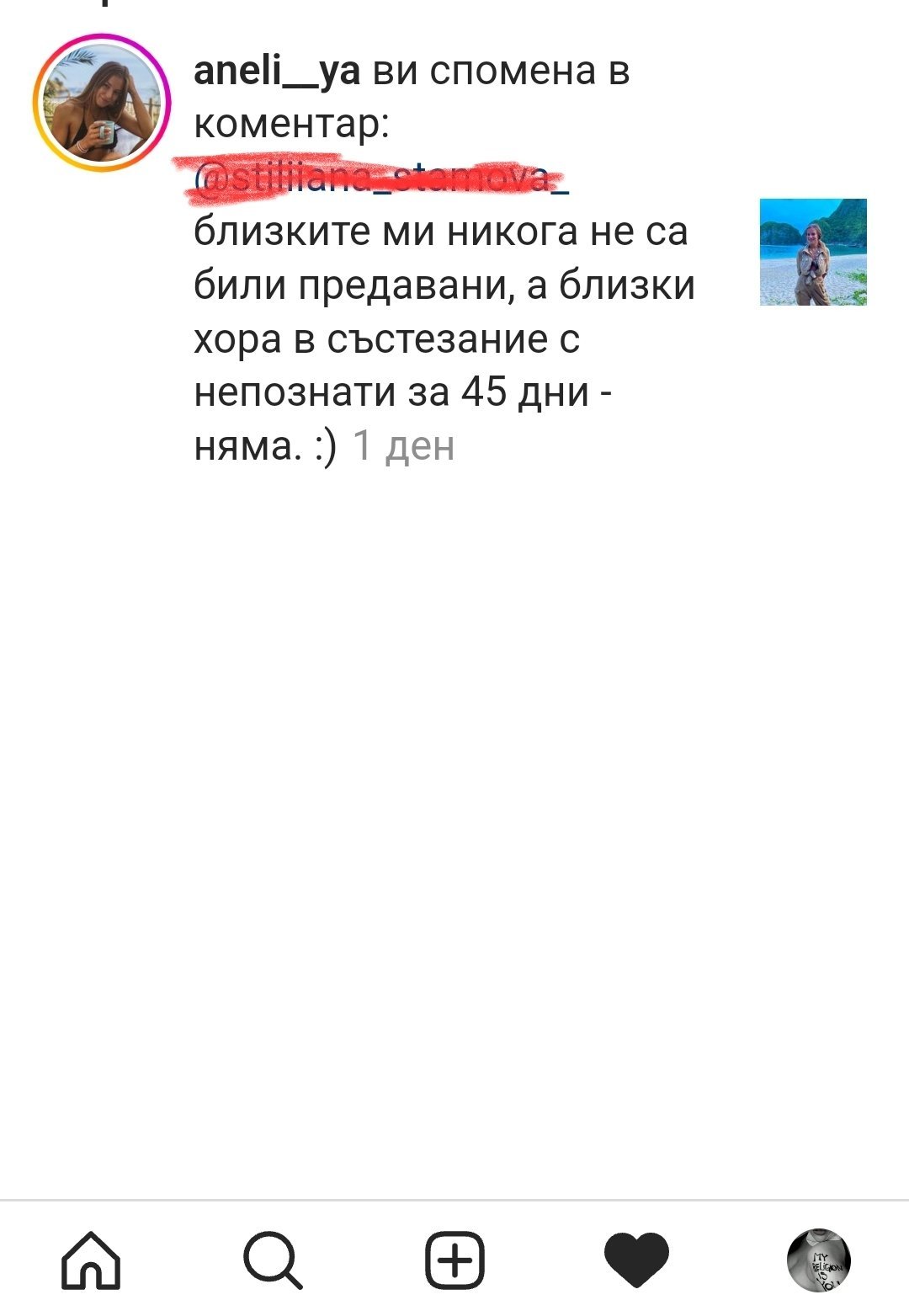Switch to your profile tab
Screen dimensions: 909x1316
(818, 1260)
